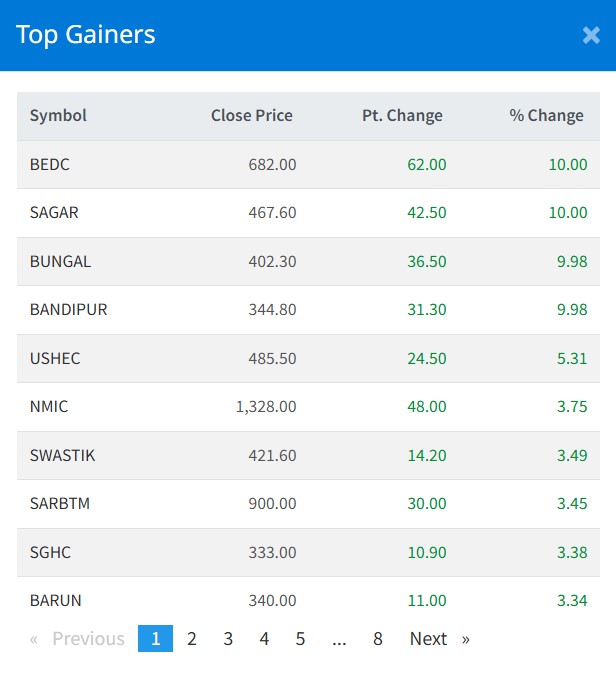Sort by Close Price header

pyautogui.click(x=252, y=116)
